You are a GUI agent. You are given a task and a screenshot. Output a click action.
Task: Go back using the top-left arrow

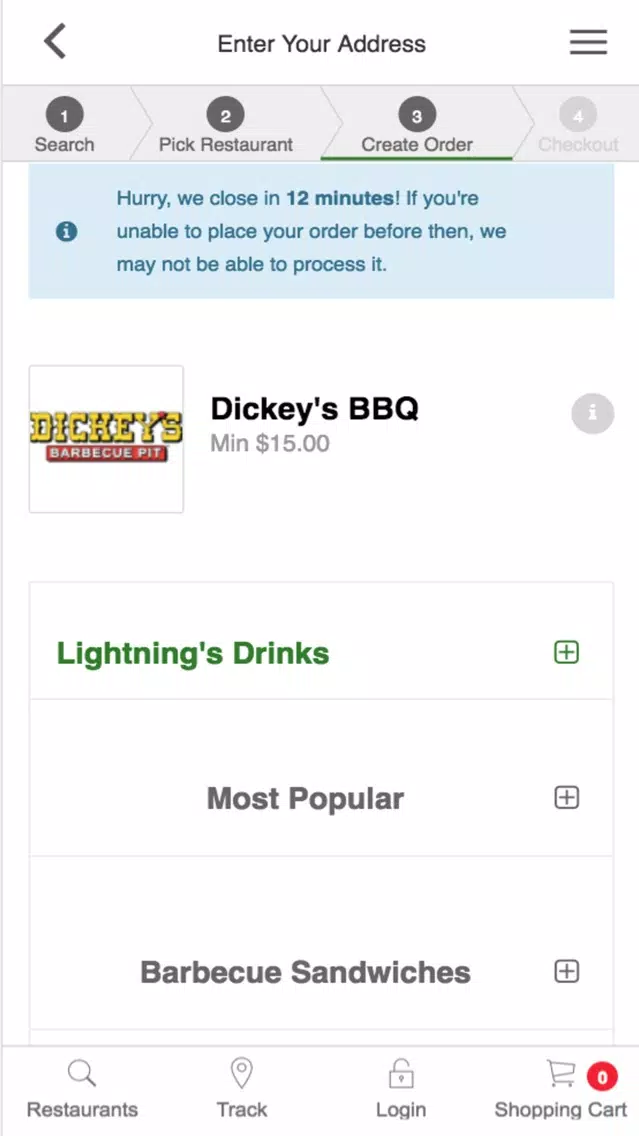point(55,41)
